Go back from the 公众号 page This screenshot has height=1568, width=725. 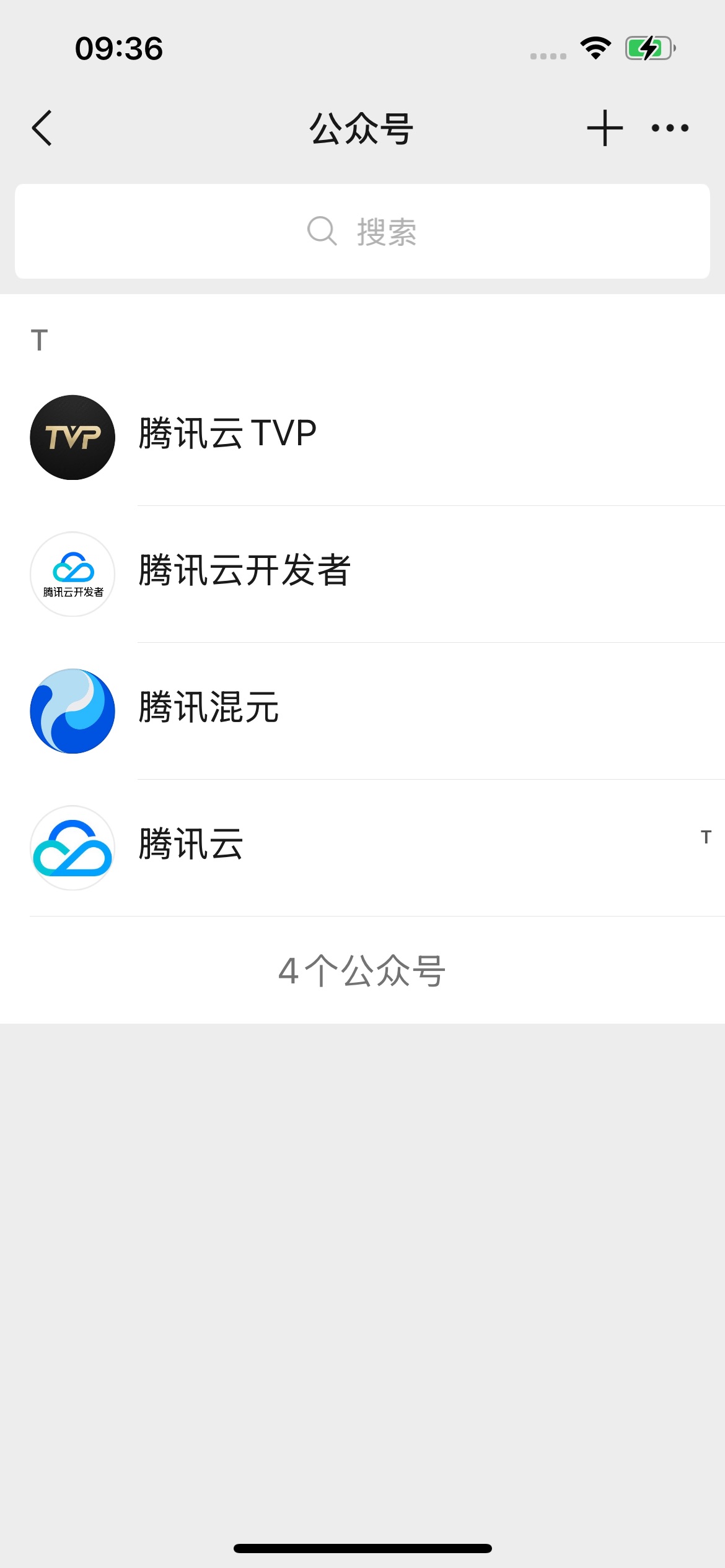pyautogui.click(x=42, y=128)
